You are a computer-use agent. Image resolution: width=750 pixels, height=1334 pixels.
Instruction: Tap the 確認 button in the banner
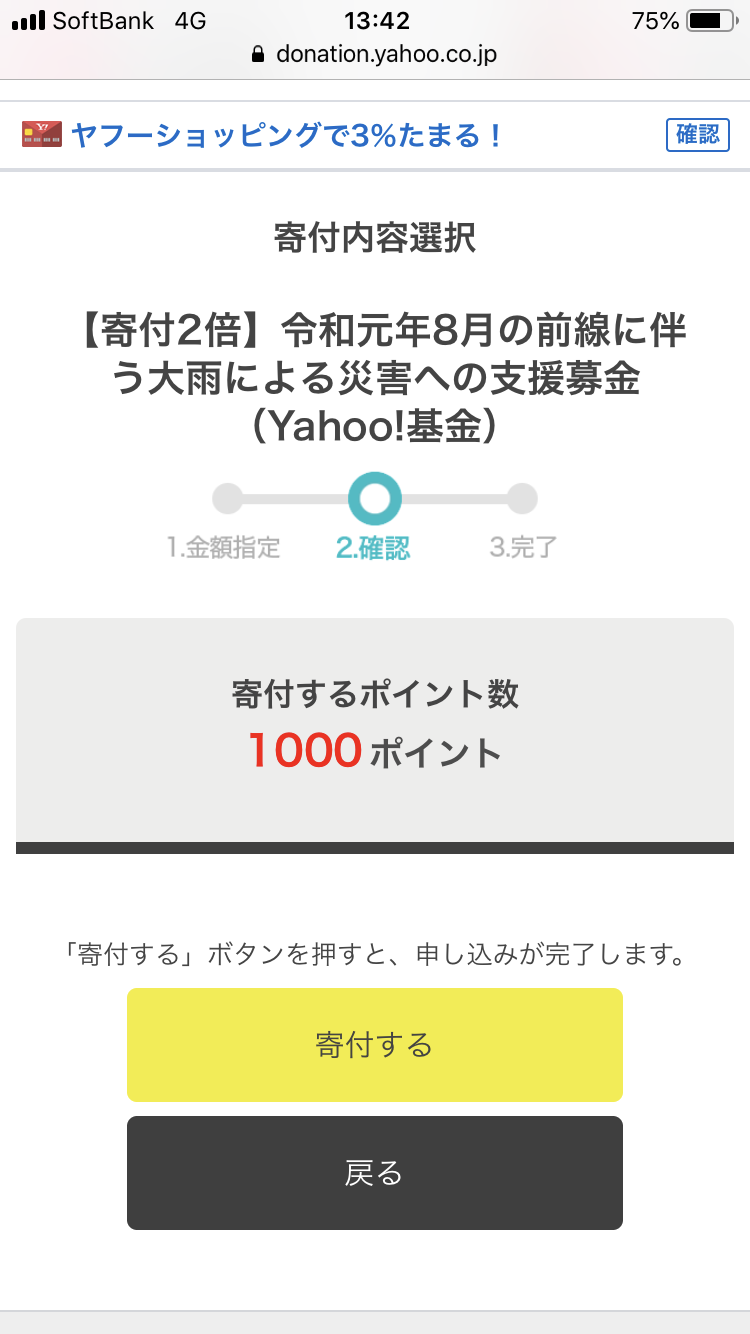click(x=697, y=135)
